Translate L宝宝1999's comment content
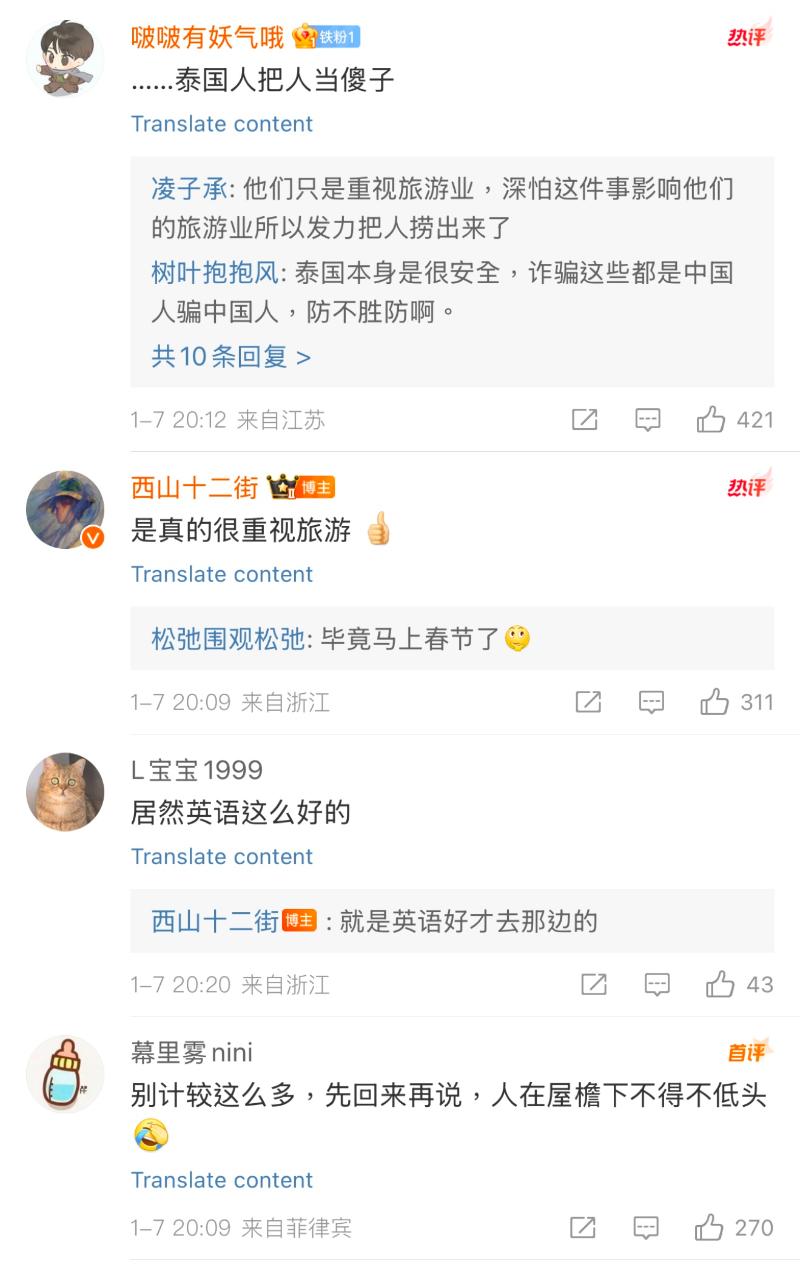 click(221, 856)
